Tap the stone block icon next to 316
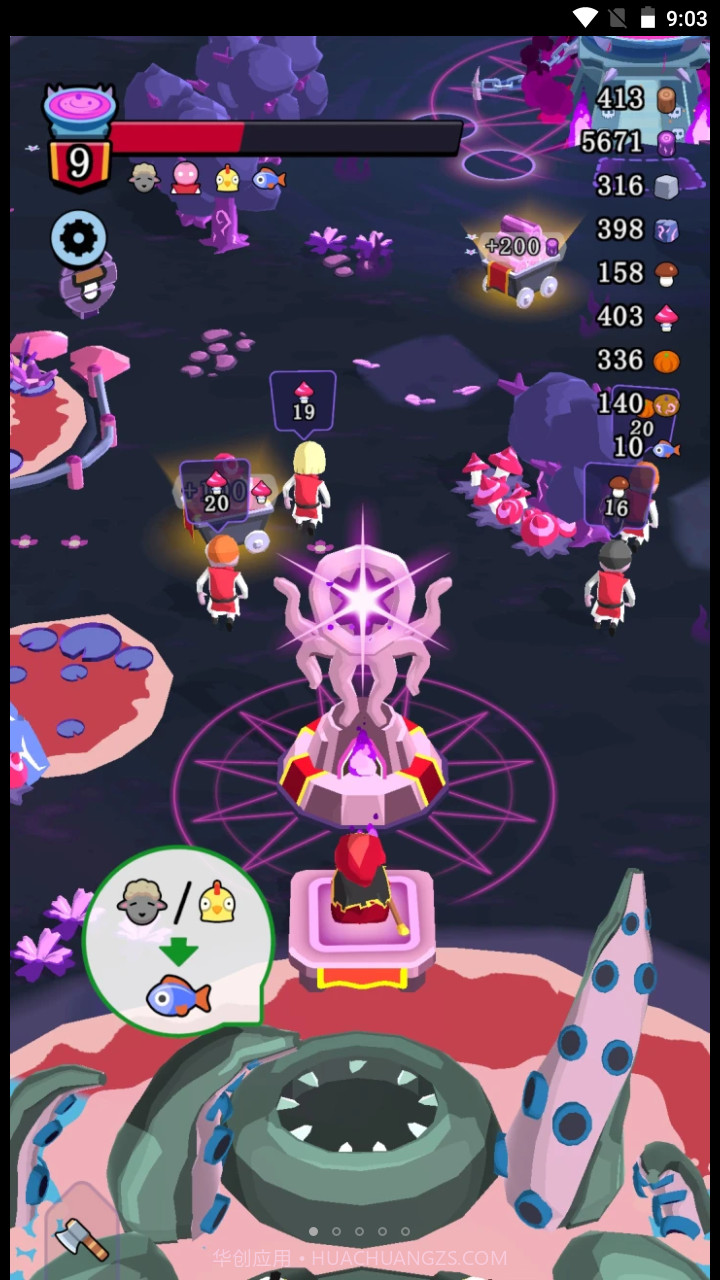This screenshot has width=720, height=1280. pos(666,186)
